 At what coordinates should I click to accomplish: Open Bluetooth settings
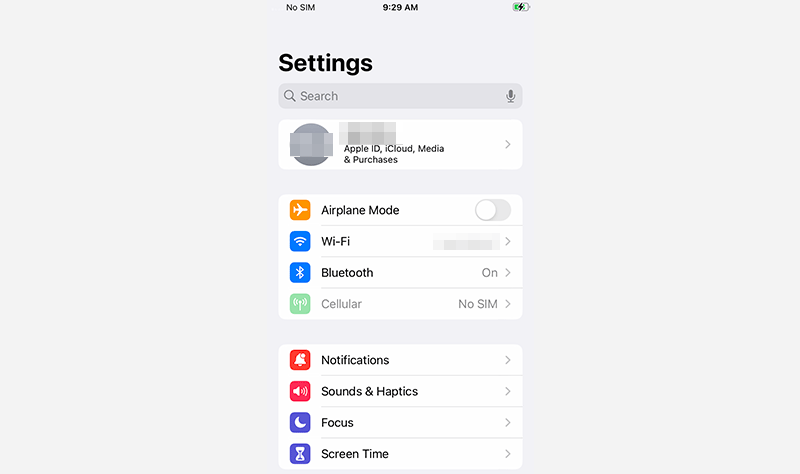tap(400, 273)
